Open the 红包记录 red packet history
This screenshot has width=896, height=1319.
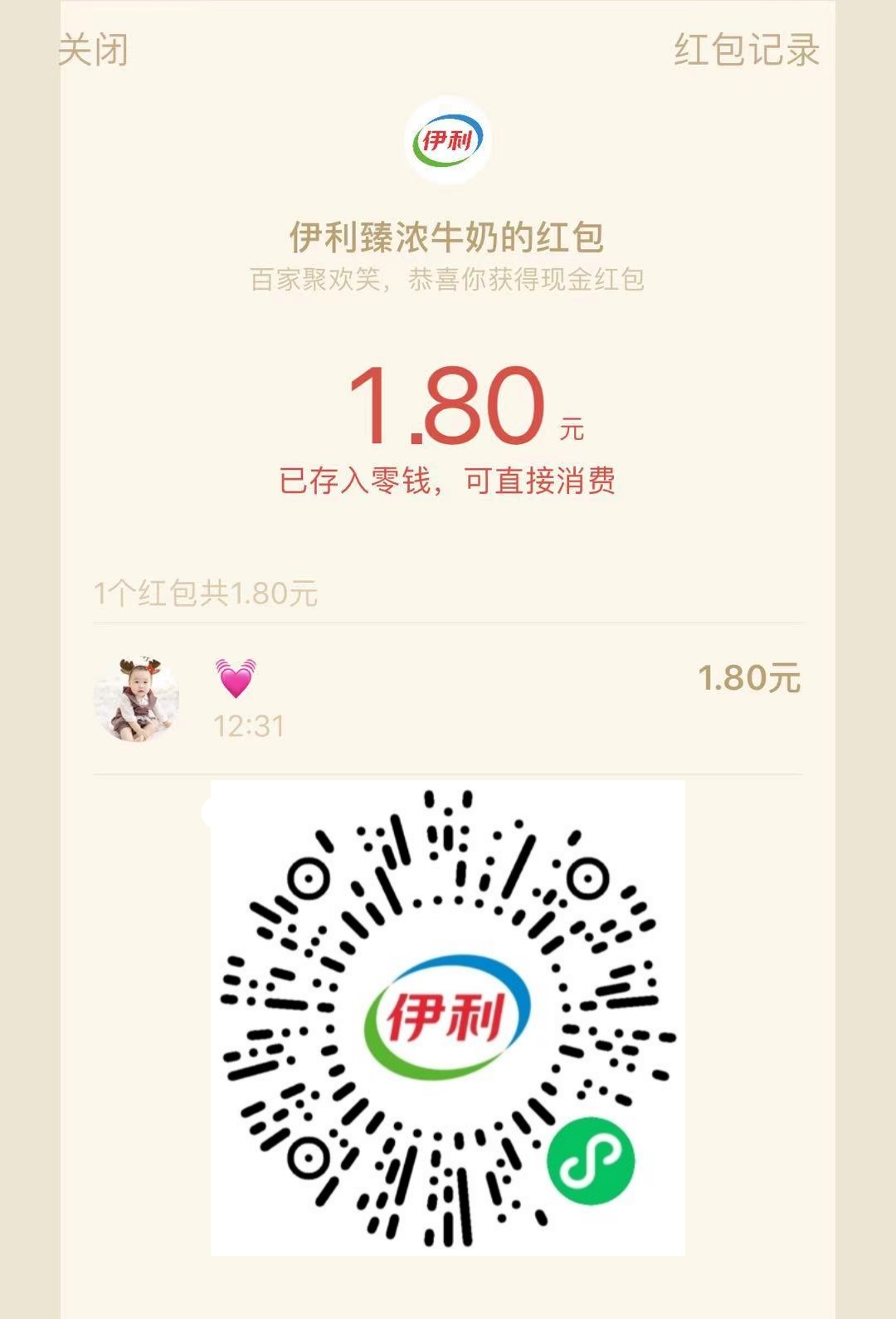(x=746, y=50)
